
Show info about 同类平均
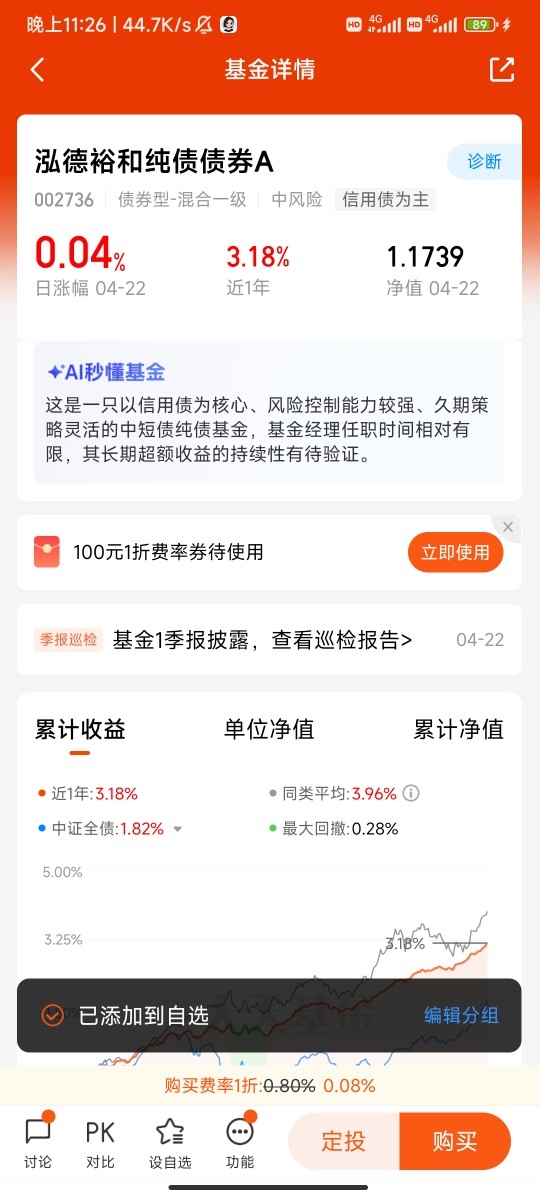[x=411, y=794]
